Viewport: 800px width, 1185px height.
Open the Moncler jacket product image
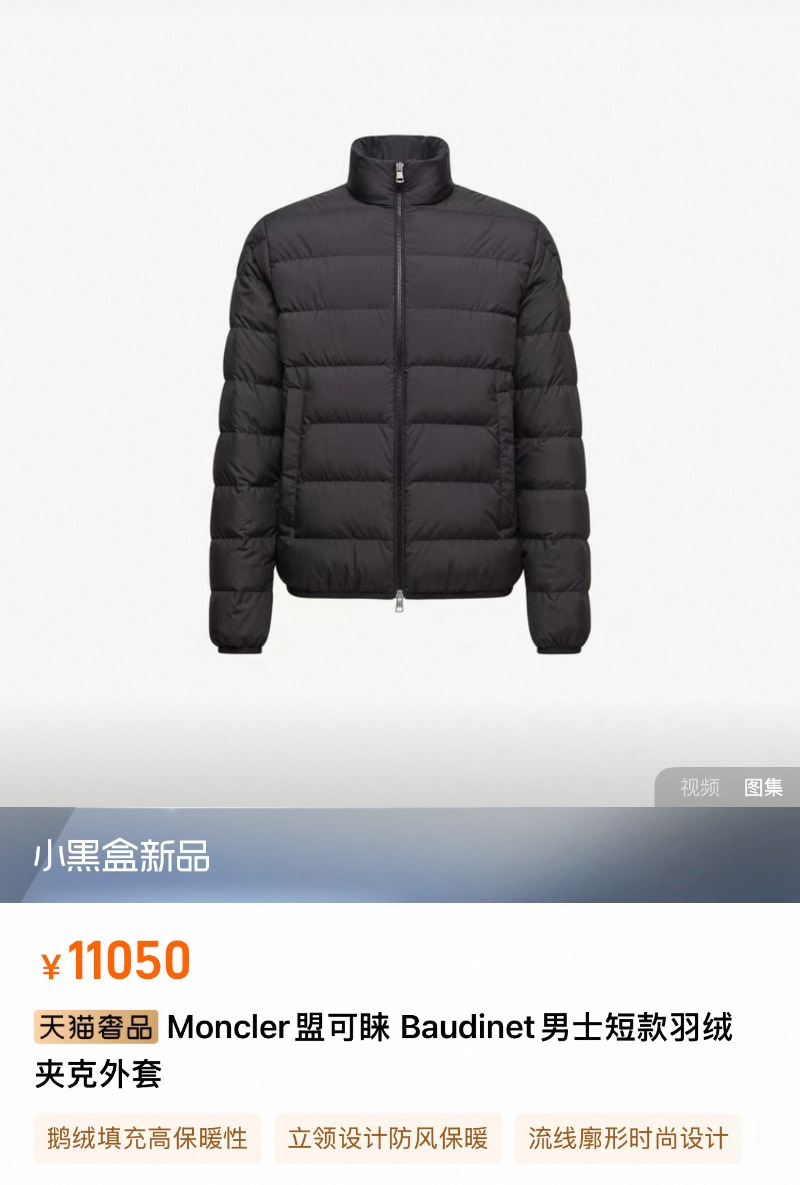coord(400,400)
